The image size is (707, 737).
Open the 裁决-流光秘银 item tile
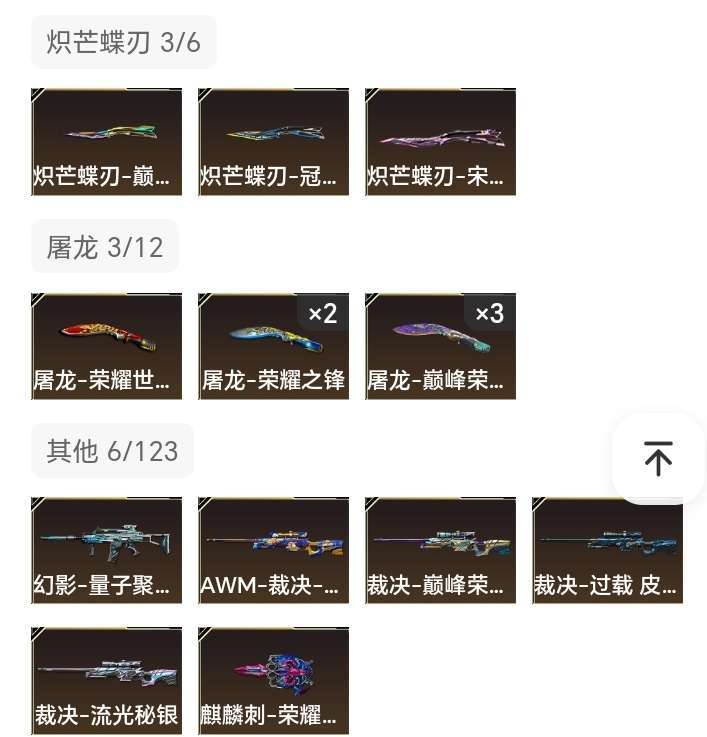107,681
